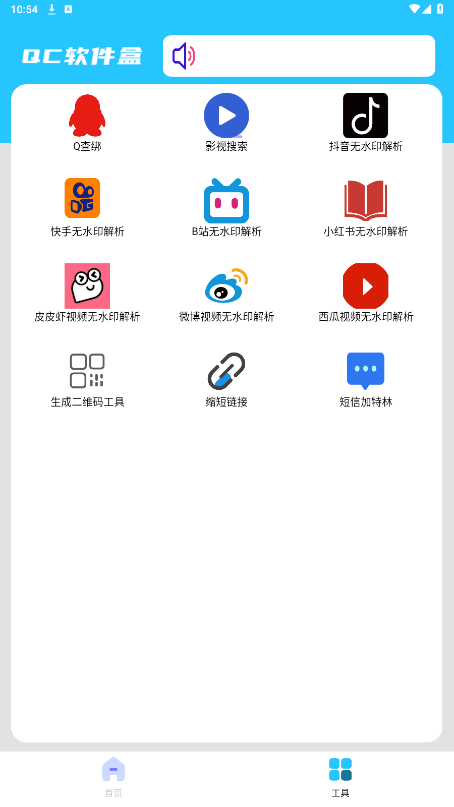
Task: Tap 皮皮虾视频无水印解析
Action: [87, 292]
